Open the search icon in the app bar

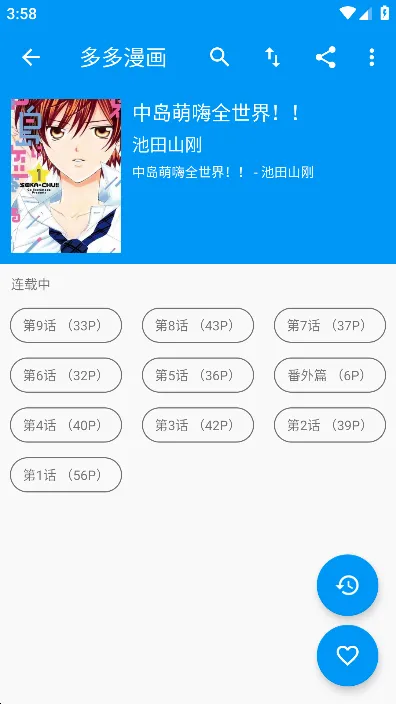pyautogui.click(x=220, y=57)
